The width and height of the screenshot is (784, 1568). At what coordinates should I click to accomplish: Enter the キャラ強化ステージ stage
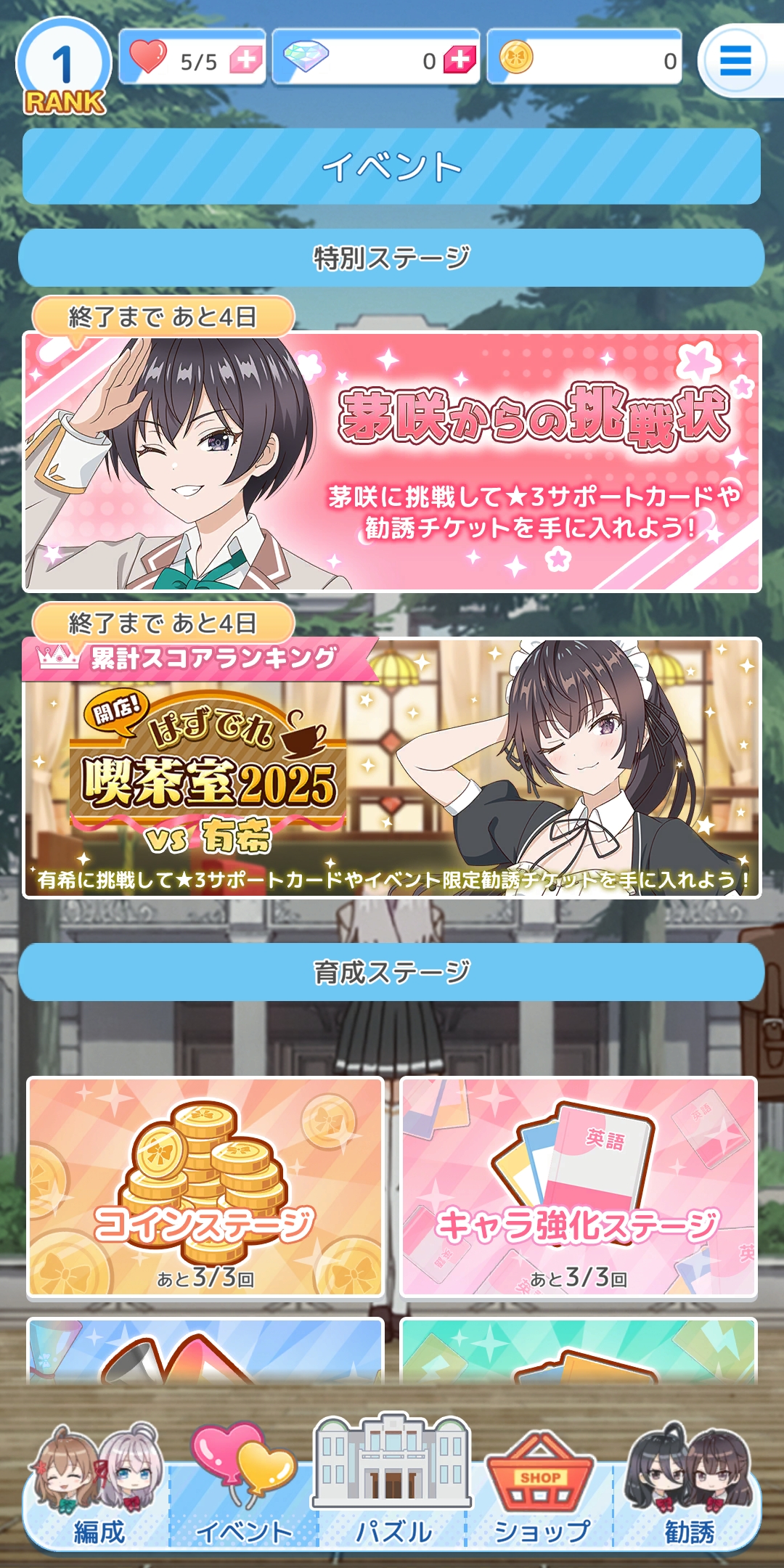(579, 1187)
